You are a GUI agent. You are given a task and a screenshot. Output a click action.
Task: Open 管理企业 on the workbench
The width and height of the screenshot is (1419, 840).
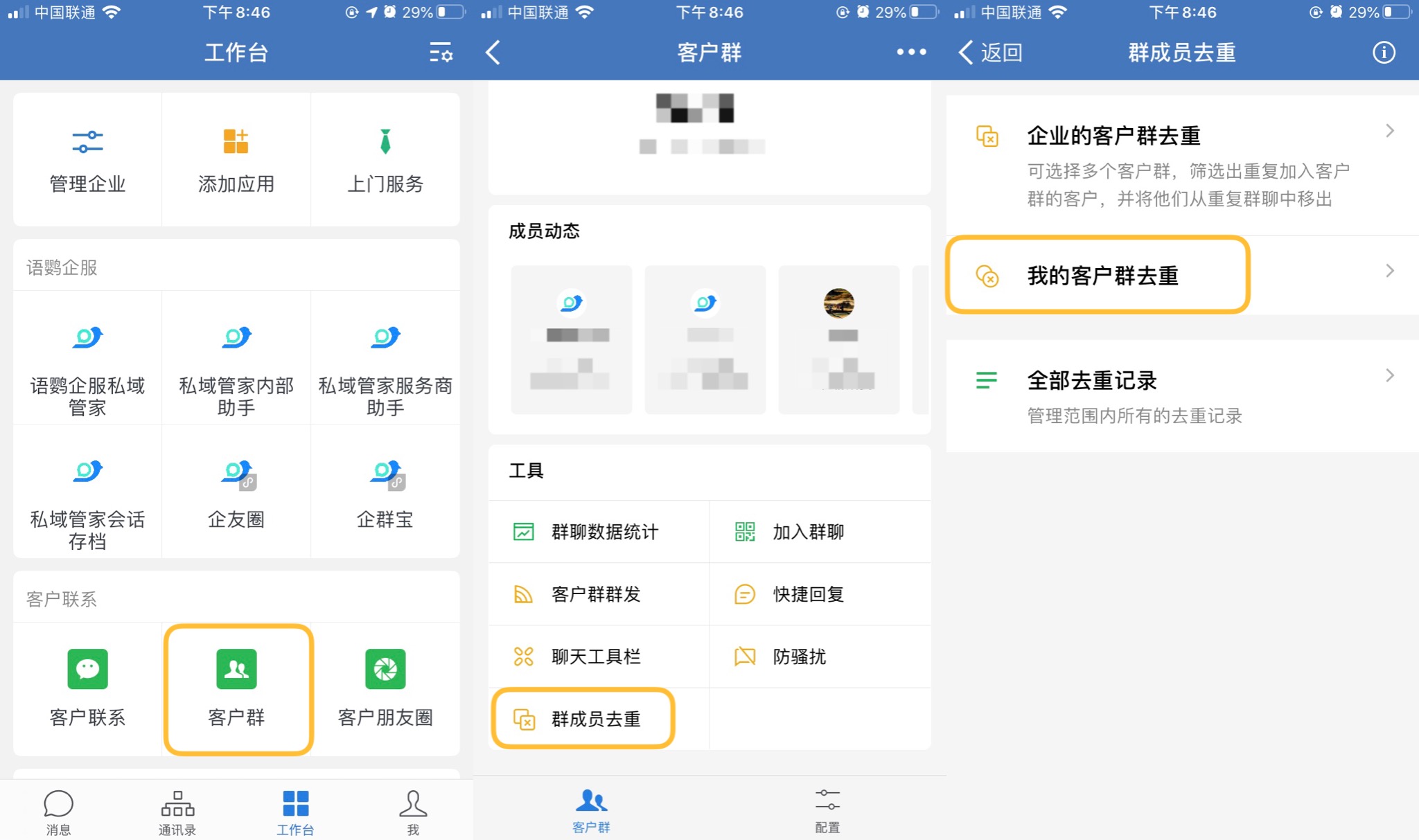point(87,159)
